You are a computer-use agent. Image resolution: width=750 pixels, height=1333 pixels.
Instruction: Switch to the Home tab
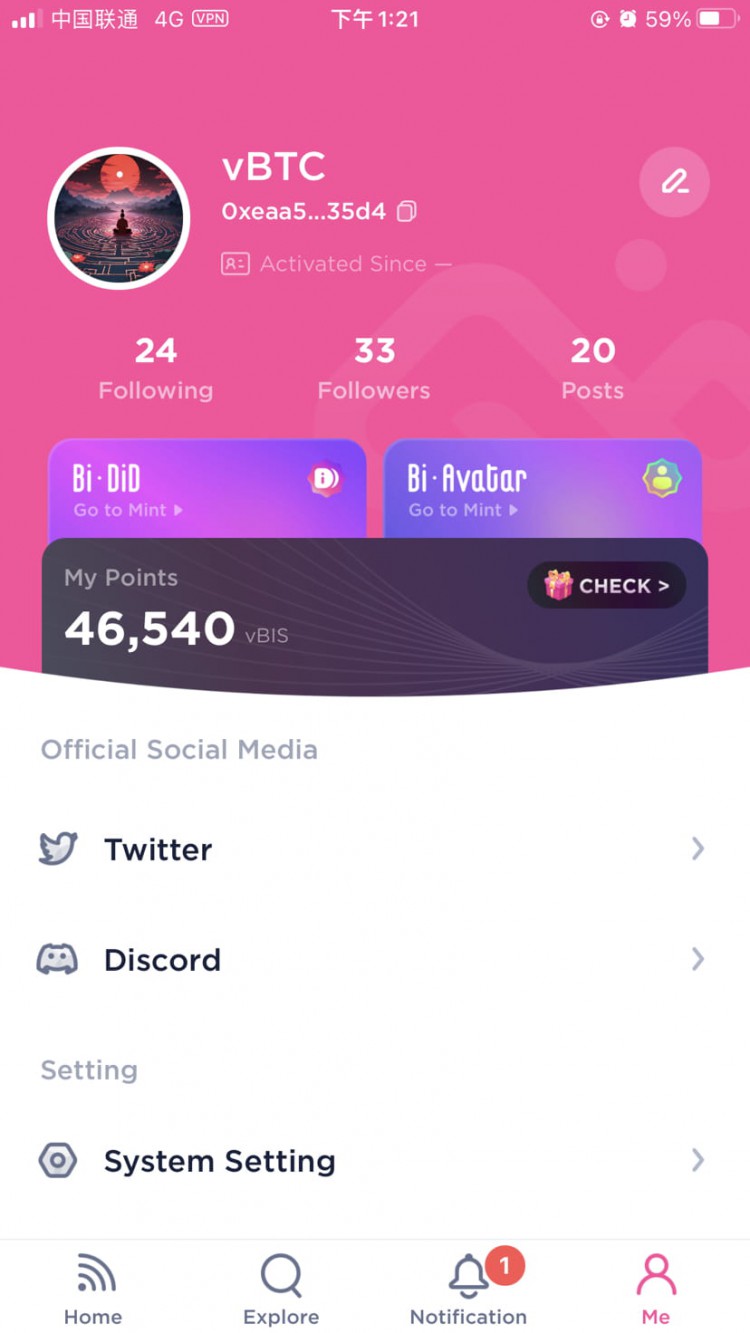tap(94, 1289)
